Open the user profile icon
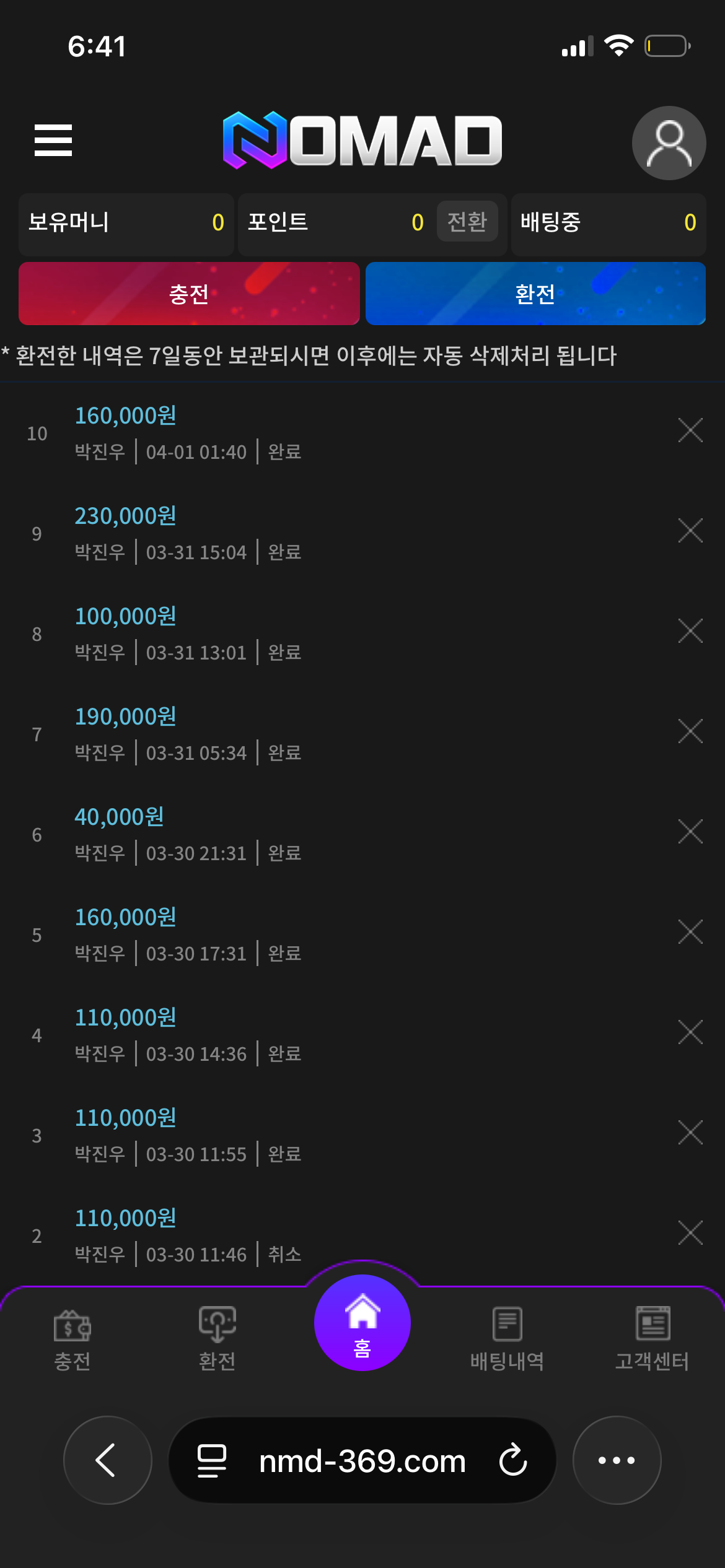Viewport: 725px width, 1568px height. click(x=669, y=143)
